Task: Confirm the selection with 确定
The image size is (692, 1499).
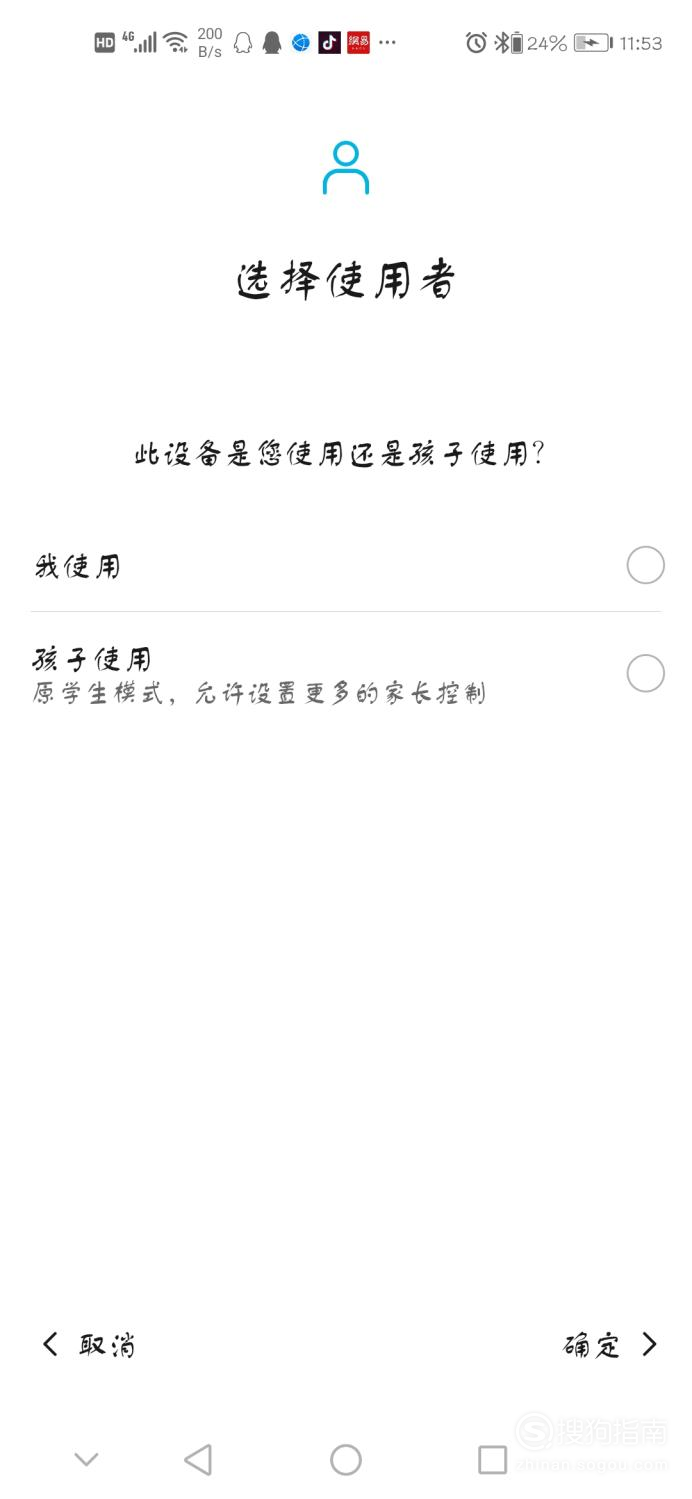Action: tap(609, 1345)
